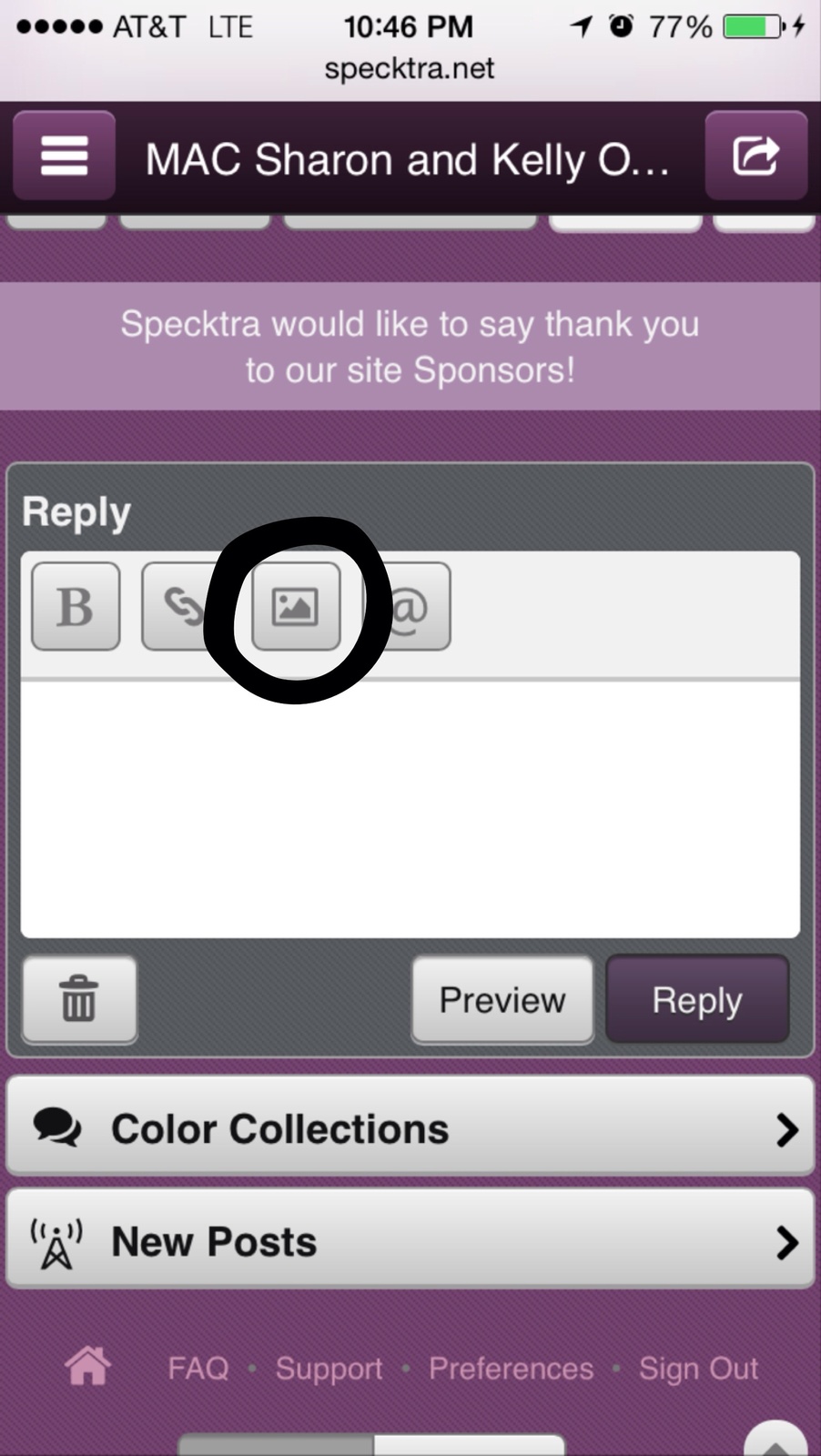The image size is (821, 1456).
Task: Discard the reply with the trash icon
Action: [x=79, y=999]
